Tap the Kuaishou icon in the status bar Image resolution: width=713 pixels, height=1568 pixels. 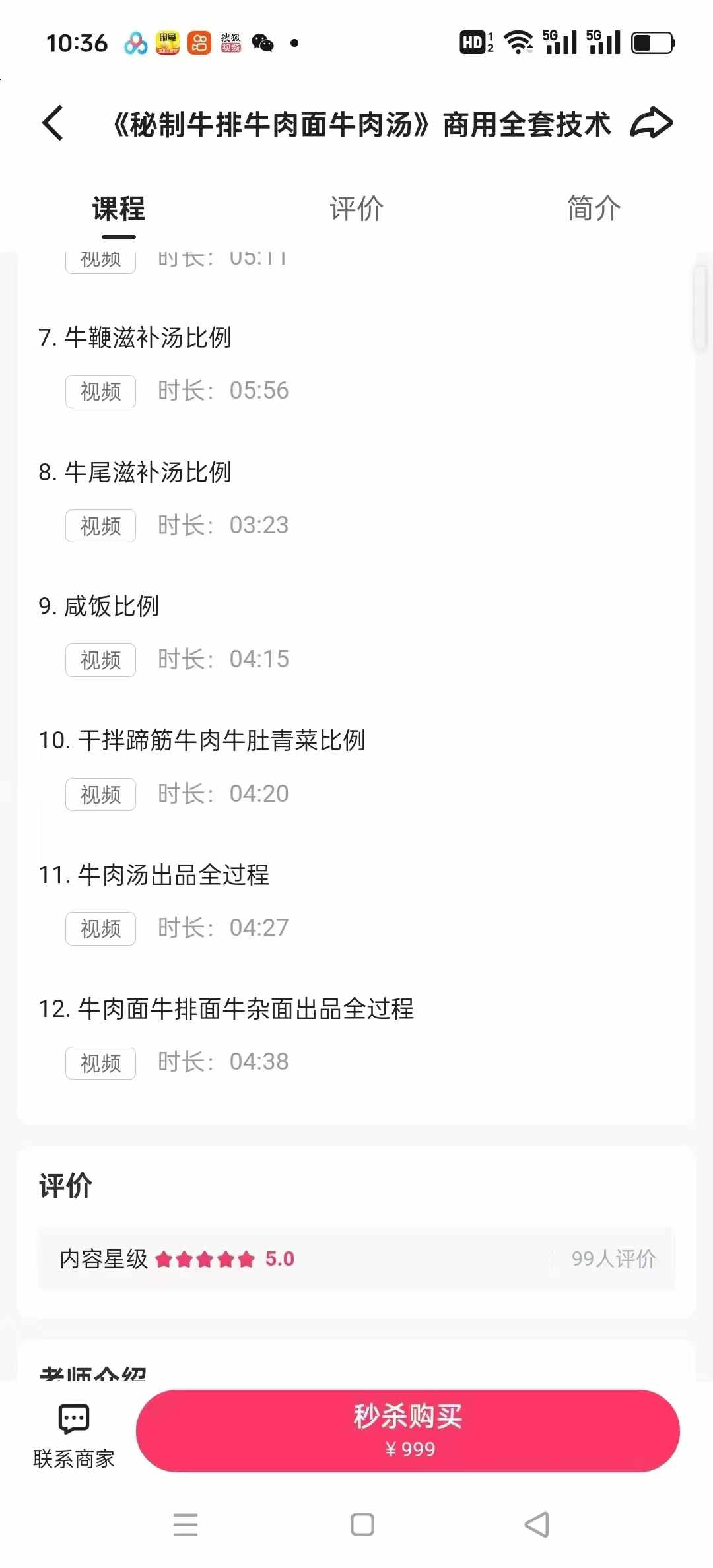click(x=198, y=42)
